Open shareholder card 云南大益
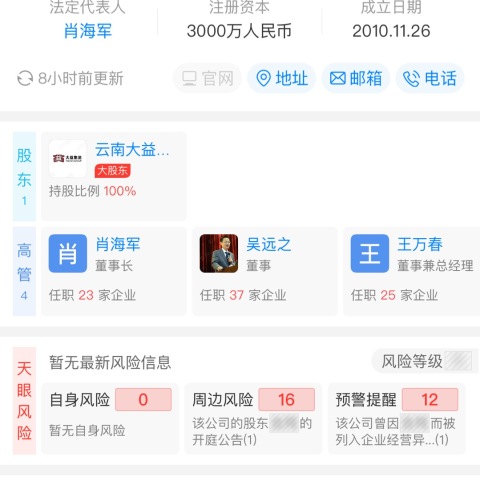The width and height of the screenshot is (480, 480). pos(114,176)
